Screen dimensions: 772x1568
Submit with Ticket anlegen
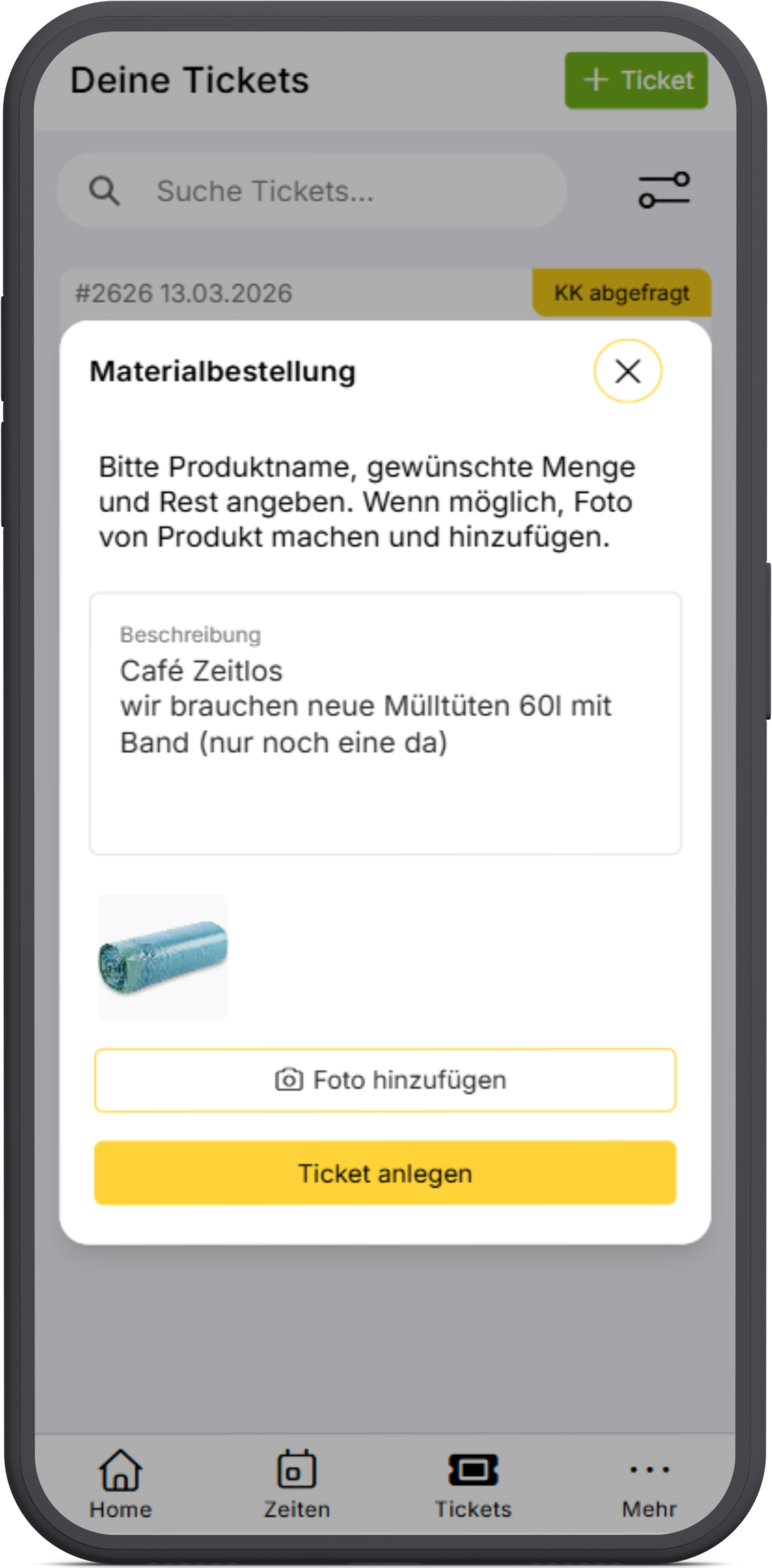(384, 1173)
